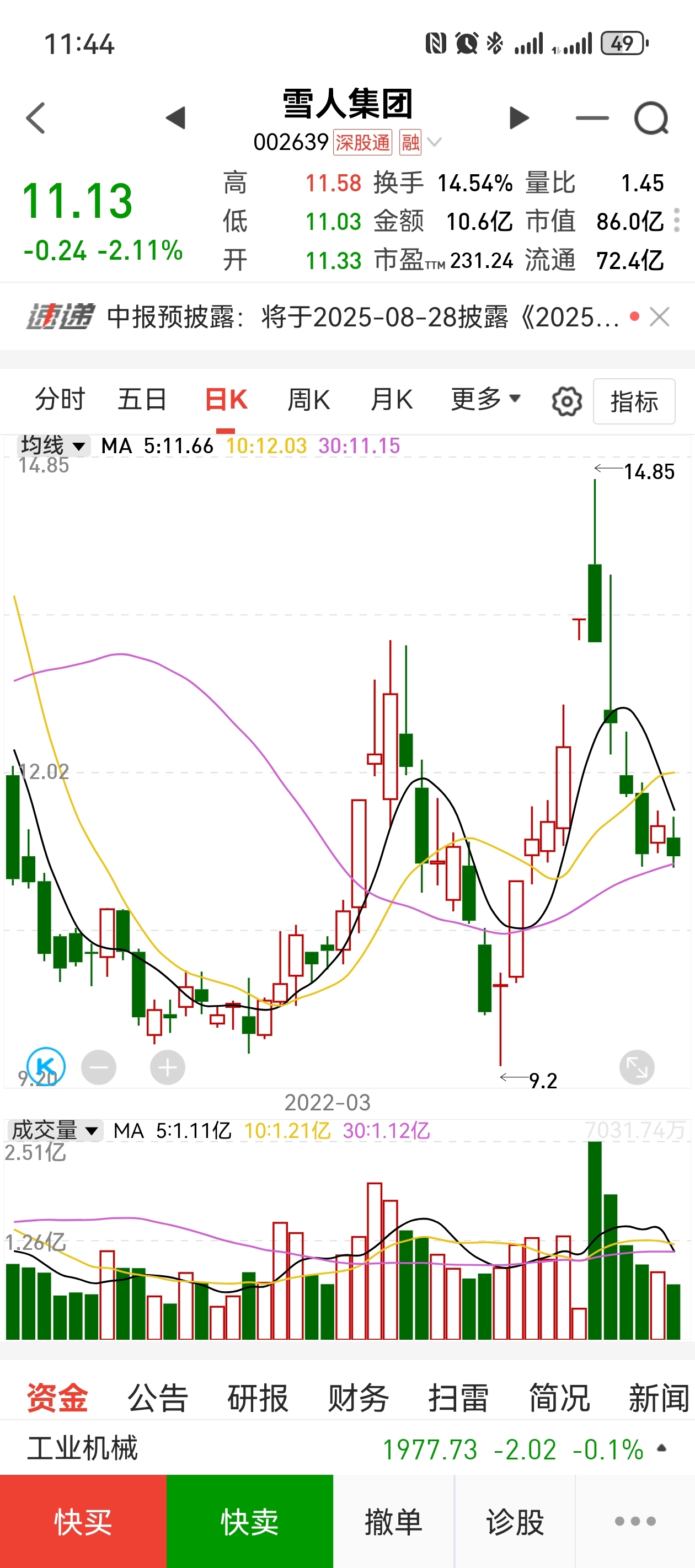
Task: Select the 月K chart tab
Action: point(391,400)
